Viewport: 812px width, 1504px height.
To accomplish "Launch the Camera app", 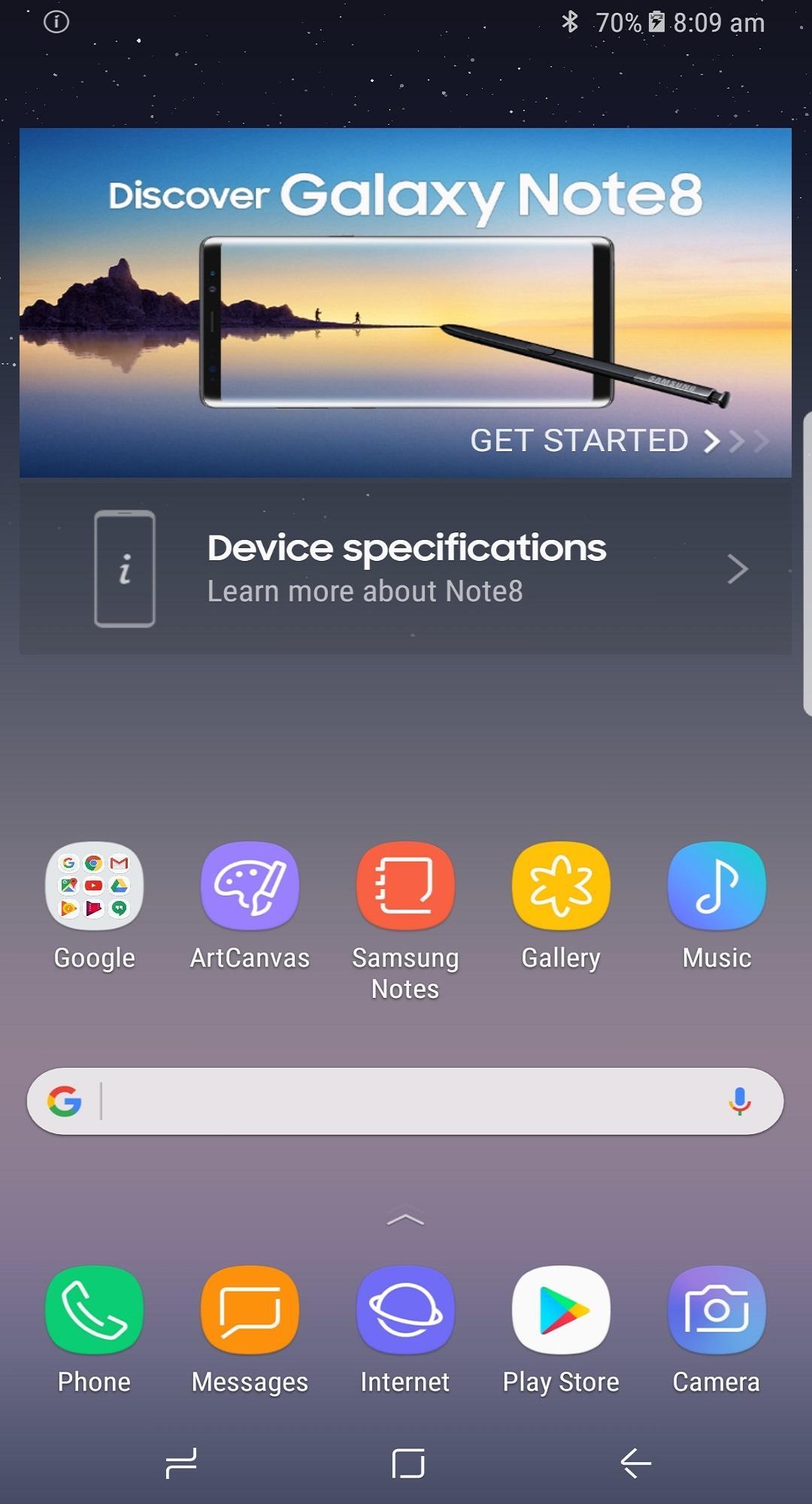I will click(717, 1310).
